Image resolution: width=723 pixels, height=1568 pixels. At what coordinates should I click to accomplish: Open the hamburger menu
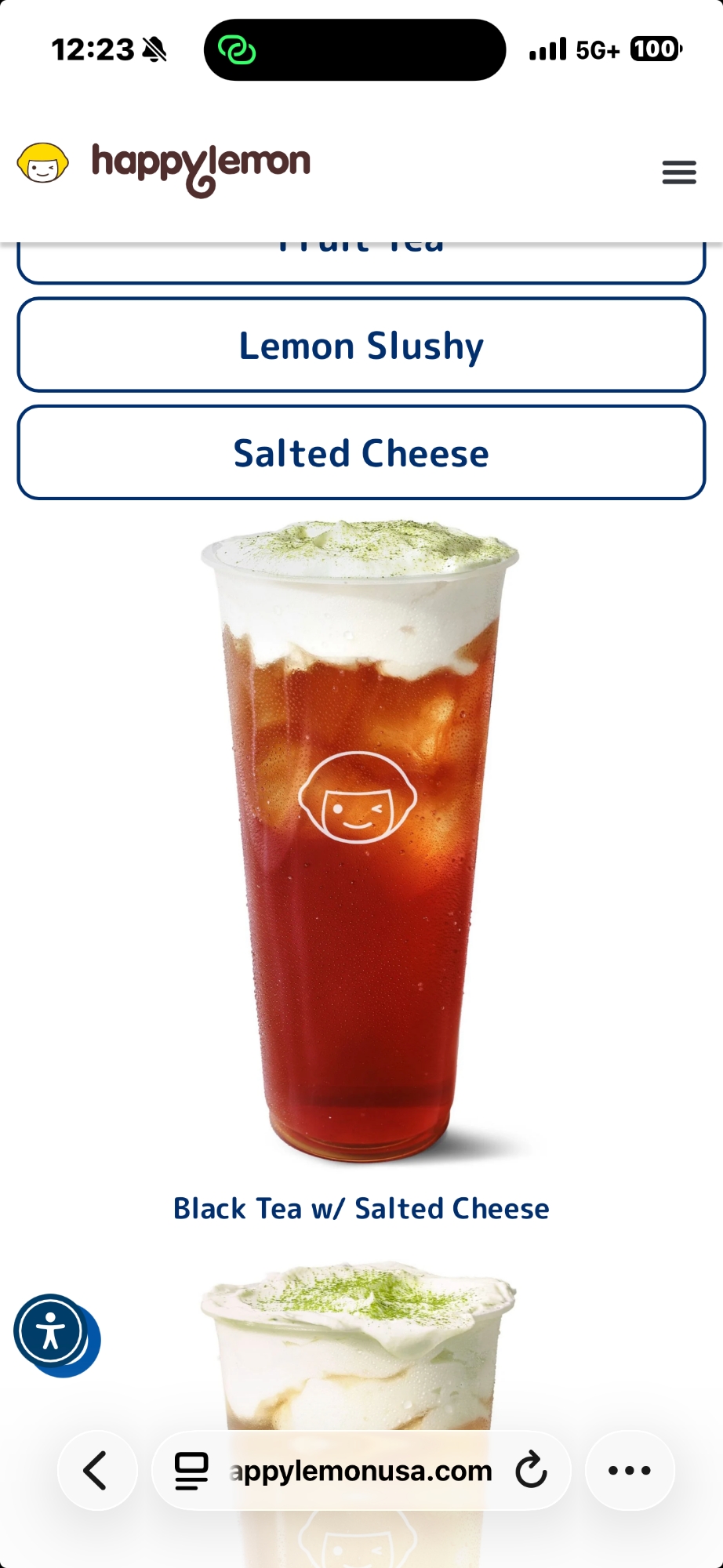coord(678,172)
